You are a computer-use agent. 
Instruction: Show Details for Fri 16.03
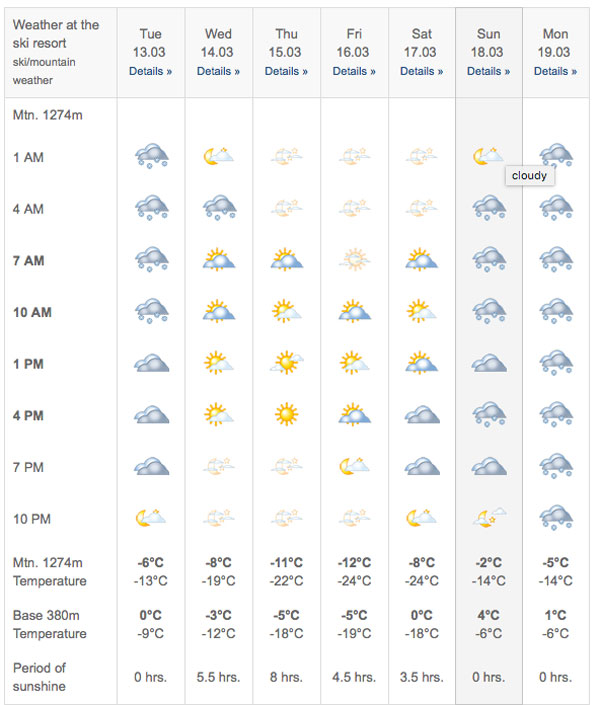point(354,71)
